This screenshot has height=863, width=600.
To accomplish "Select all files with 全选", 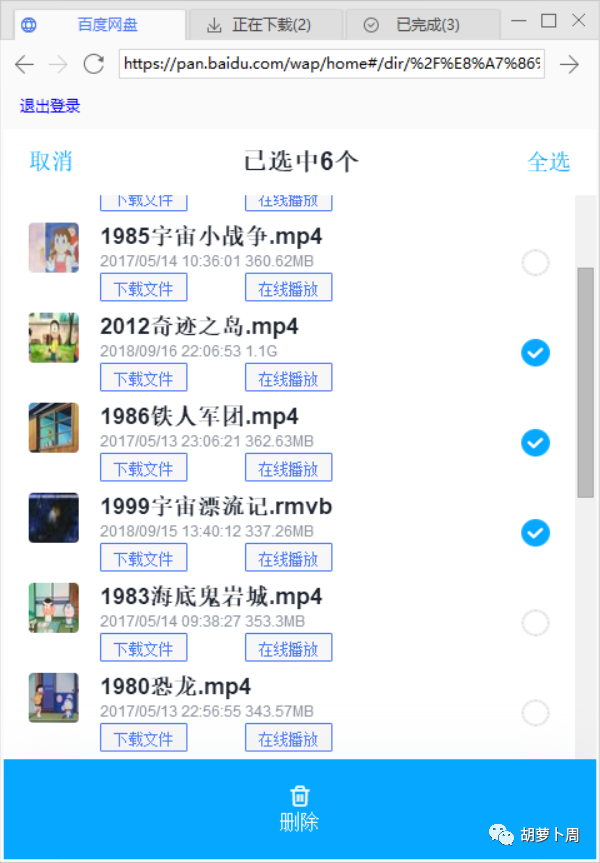I will click(548, 161).
